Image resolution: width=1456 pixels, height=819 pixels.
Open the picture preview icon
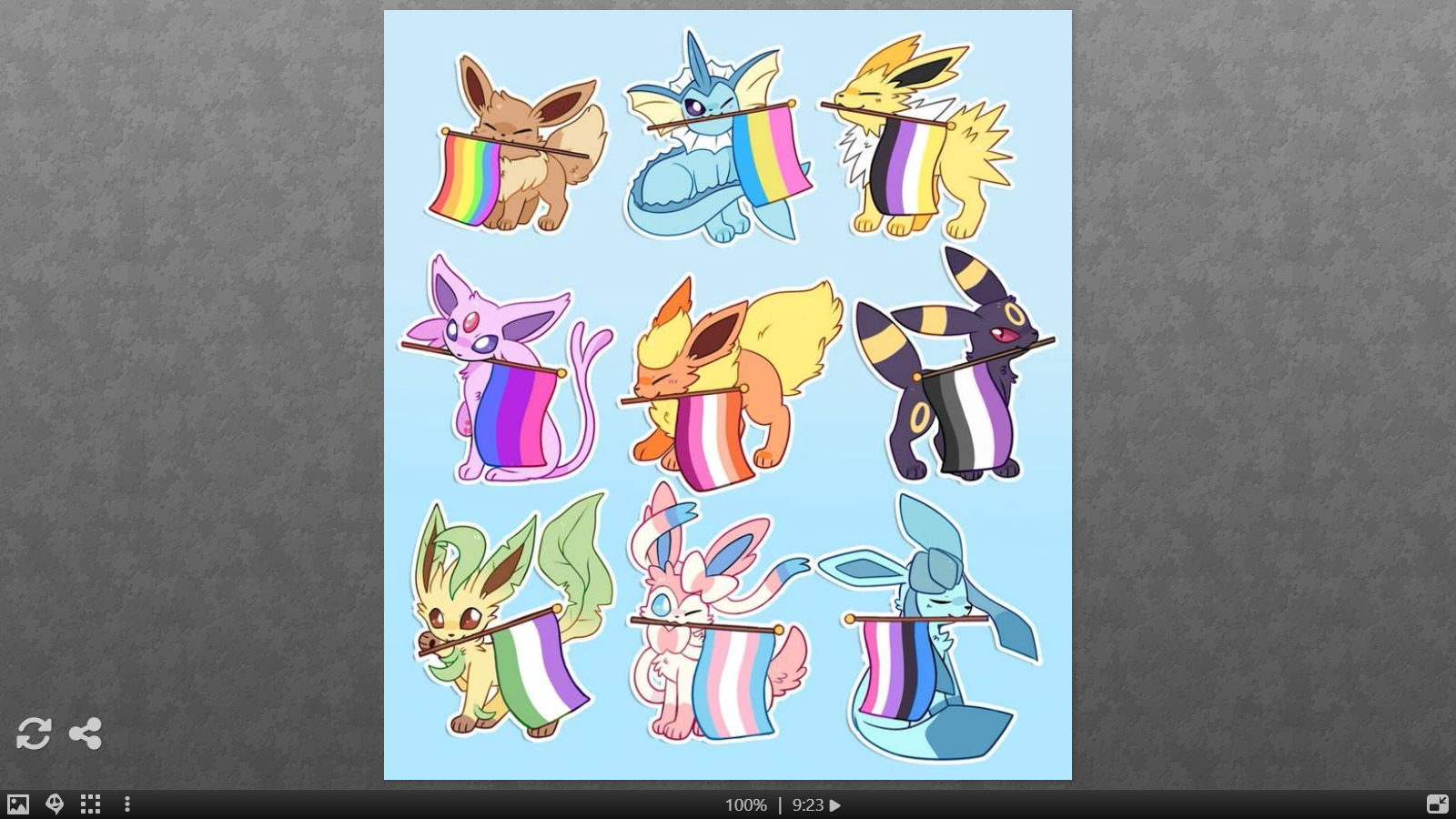point(18,804)
